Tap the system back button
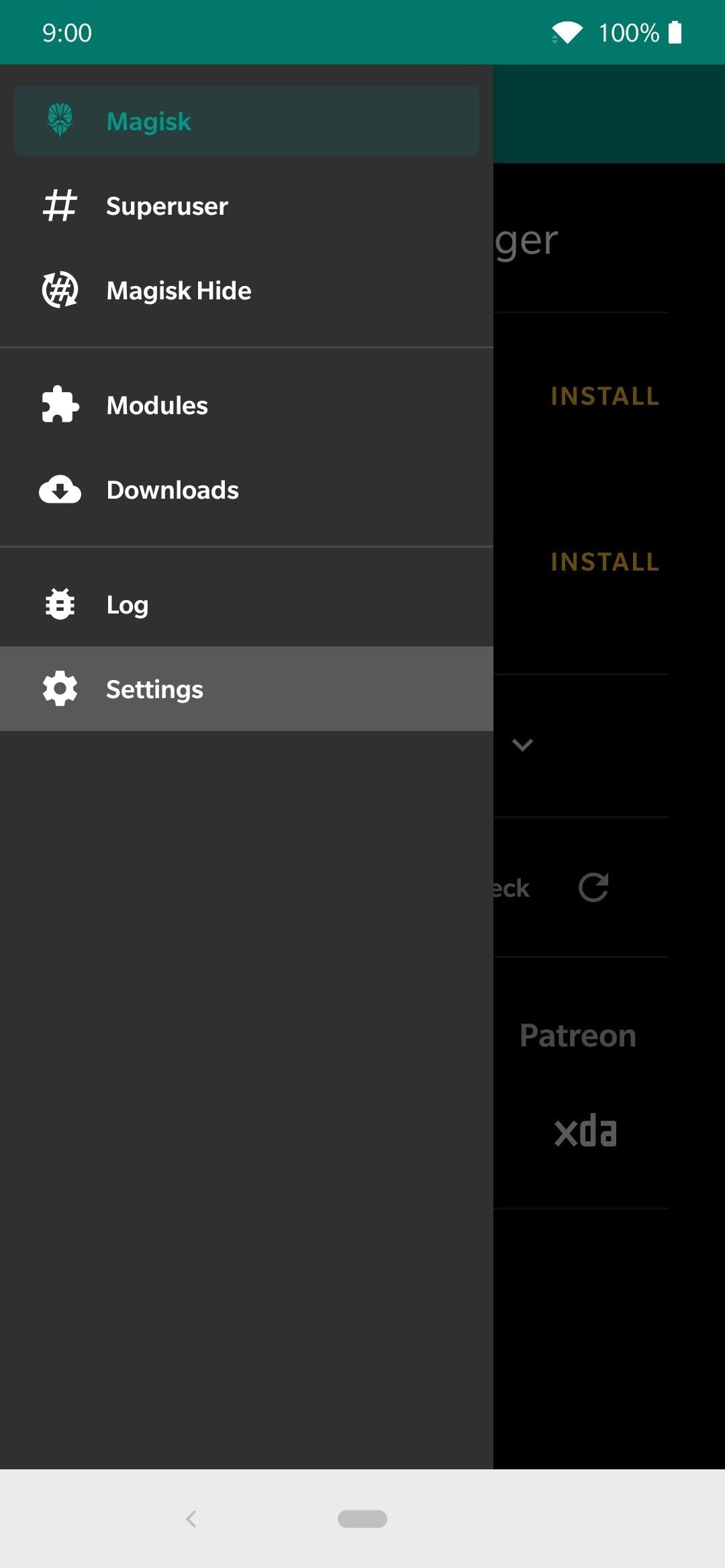This screenshot has height=1568, width=725. (191, 1518)
